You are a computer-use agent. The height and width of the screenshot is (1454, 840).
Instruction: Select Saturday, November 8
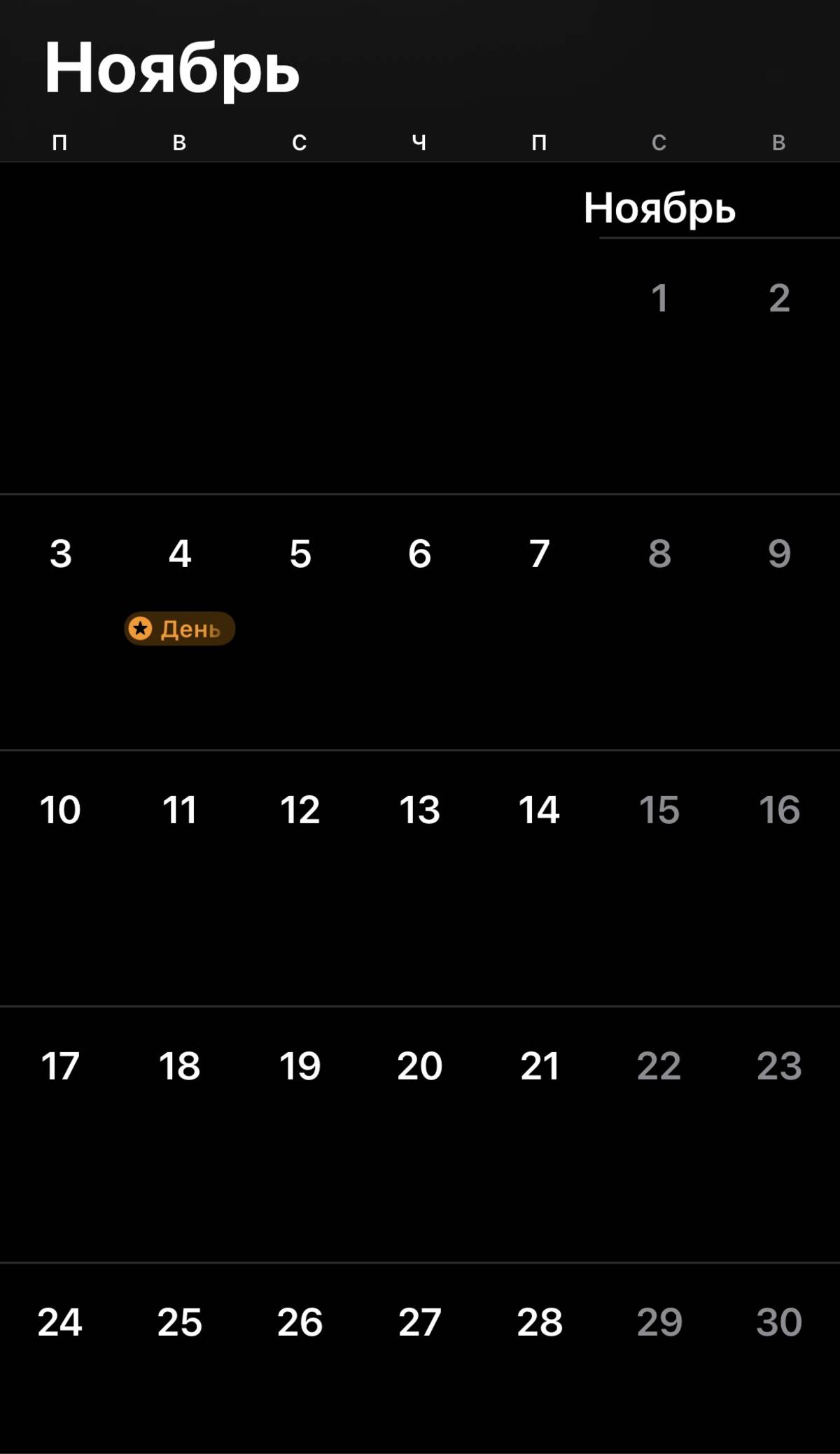coord(659,554)
